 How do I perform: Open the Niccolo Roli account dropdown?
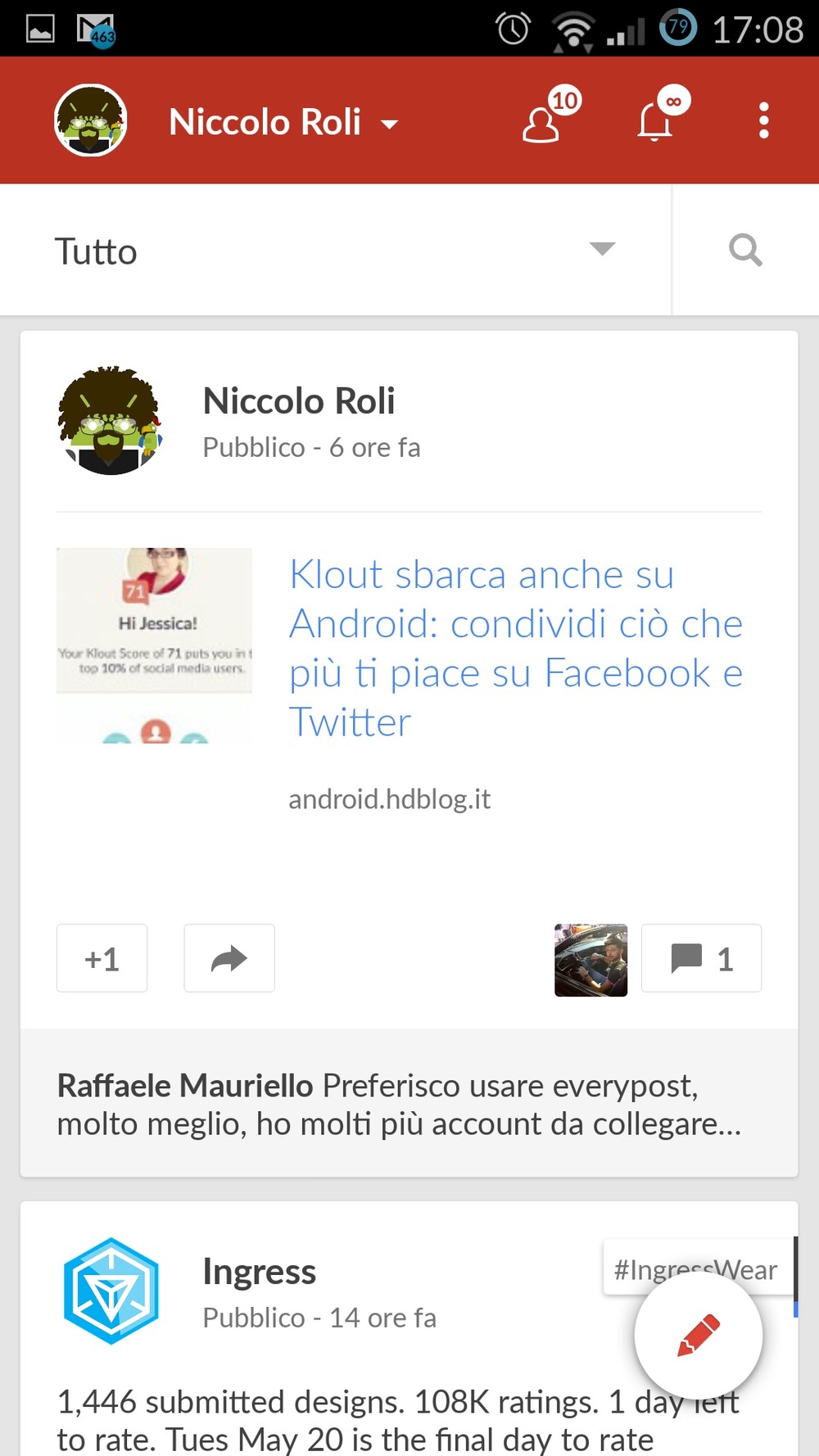coord(283,122)
